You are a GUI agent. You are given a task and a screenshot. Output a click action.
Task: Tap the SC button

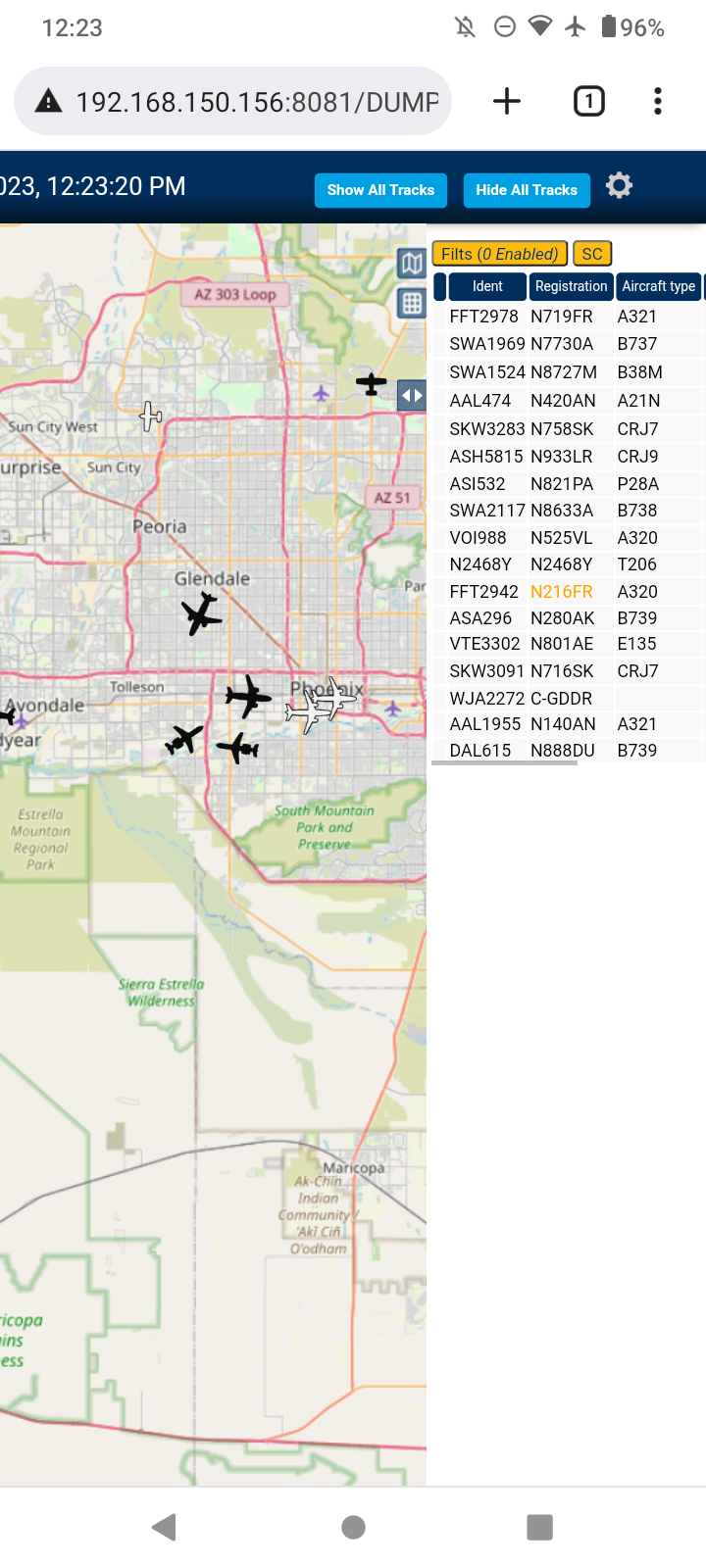(x=592, y=254)
